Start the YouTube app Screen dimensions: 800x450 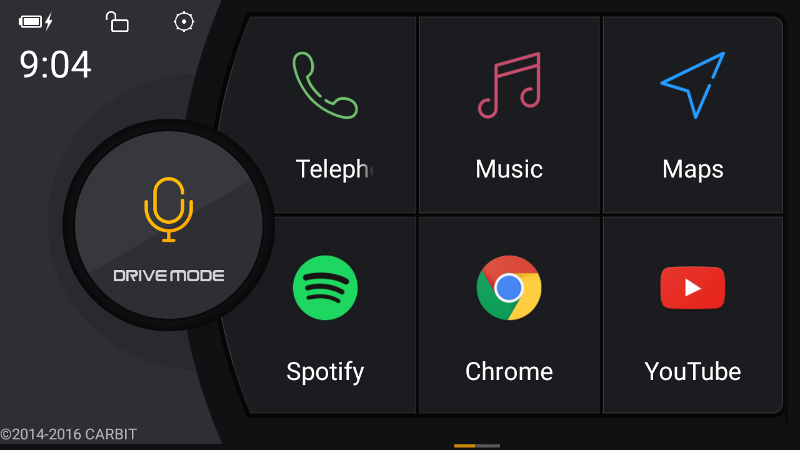click(692, 315)
